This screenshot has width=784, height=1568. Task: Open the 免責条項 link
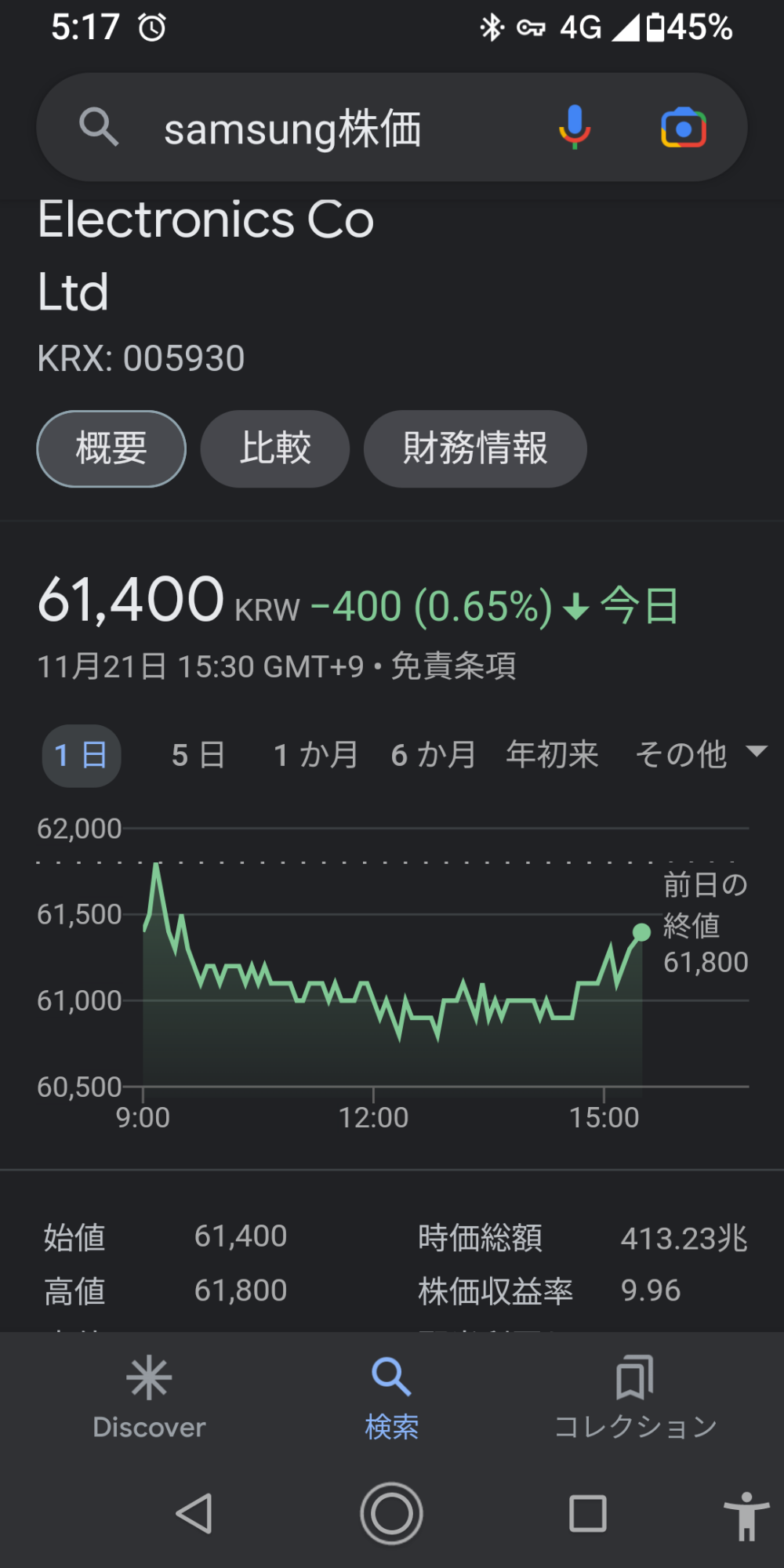click(x=454, y=666)
